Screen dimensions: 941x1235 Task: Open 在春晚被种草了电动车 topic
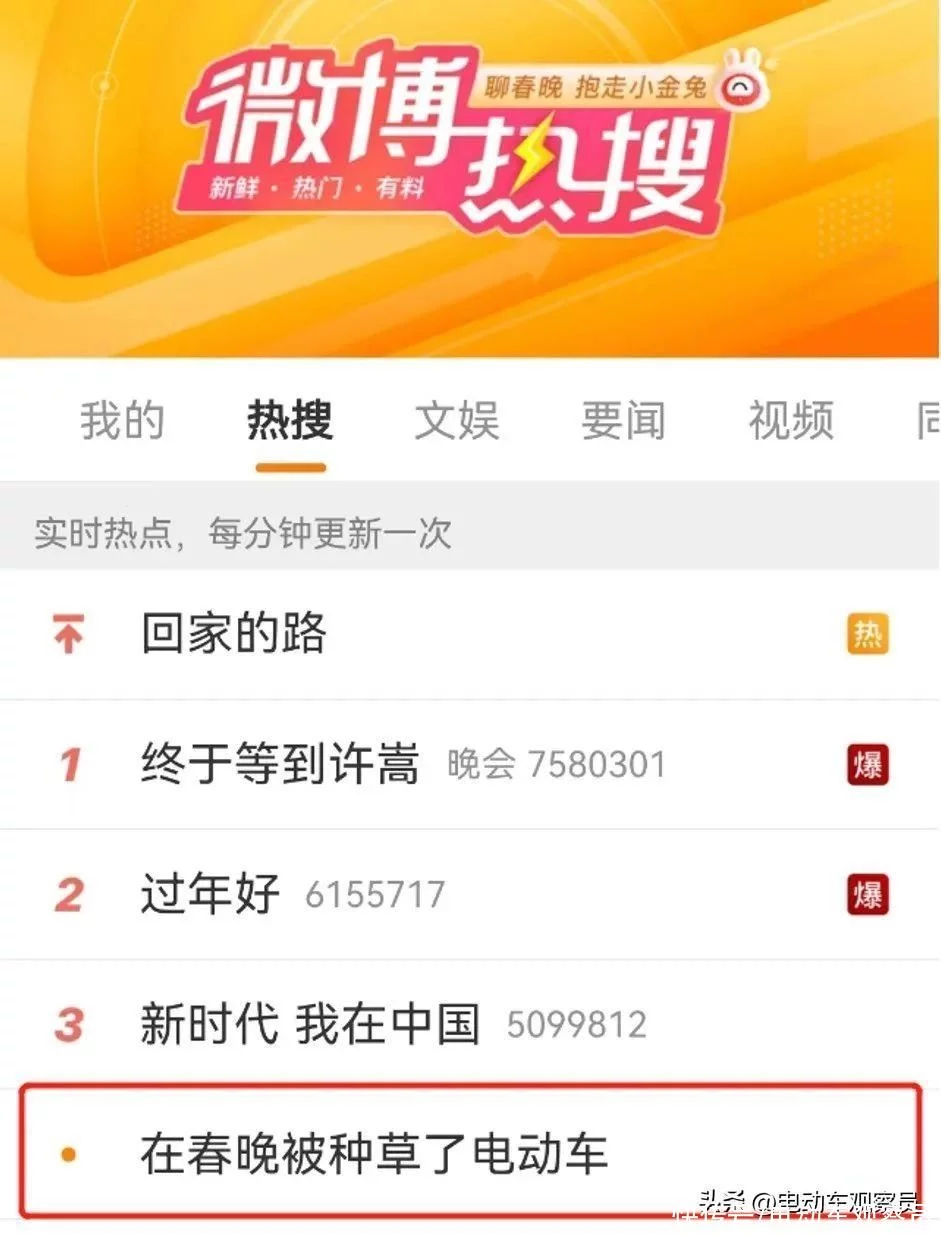374,1154
